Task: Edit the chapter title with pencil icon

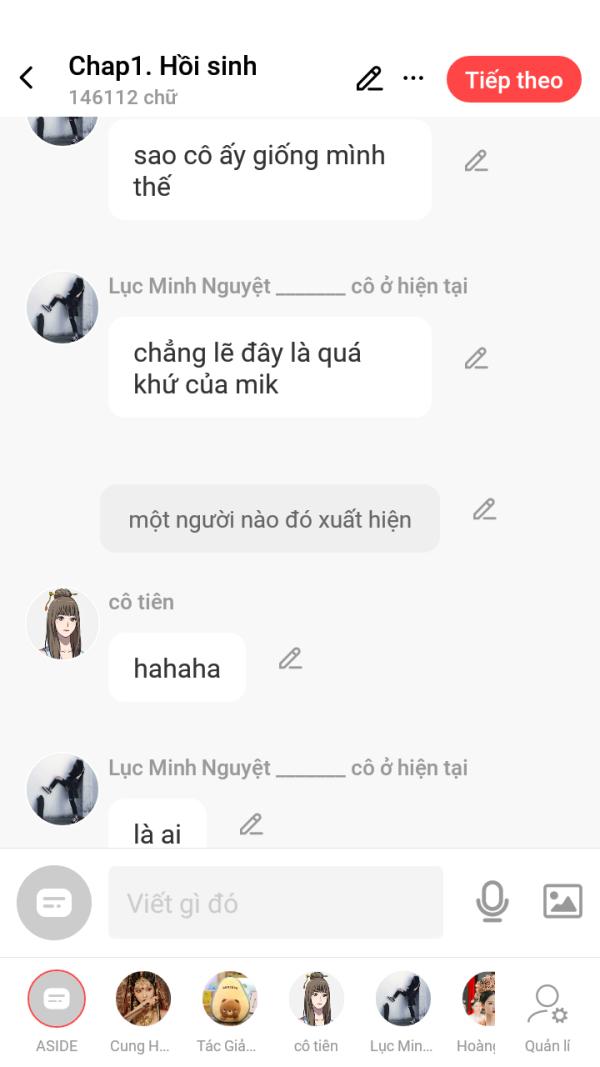Action: tap(369, 79)
